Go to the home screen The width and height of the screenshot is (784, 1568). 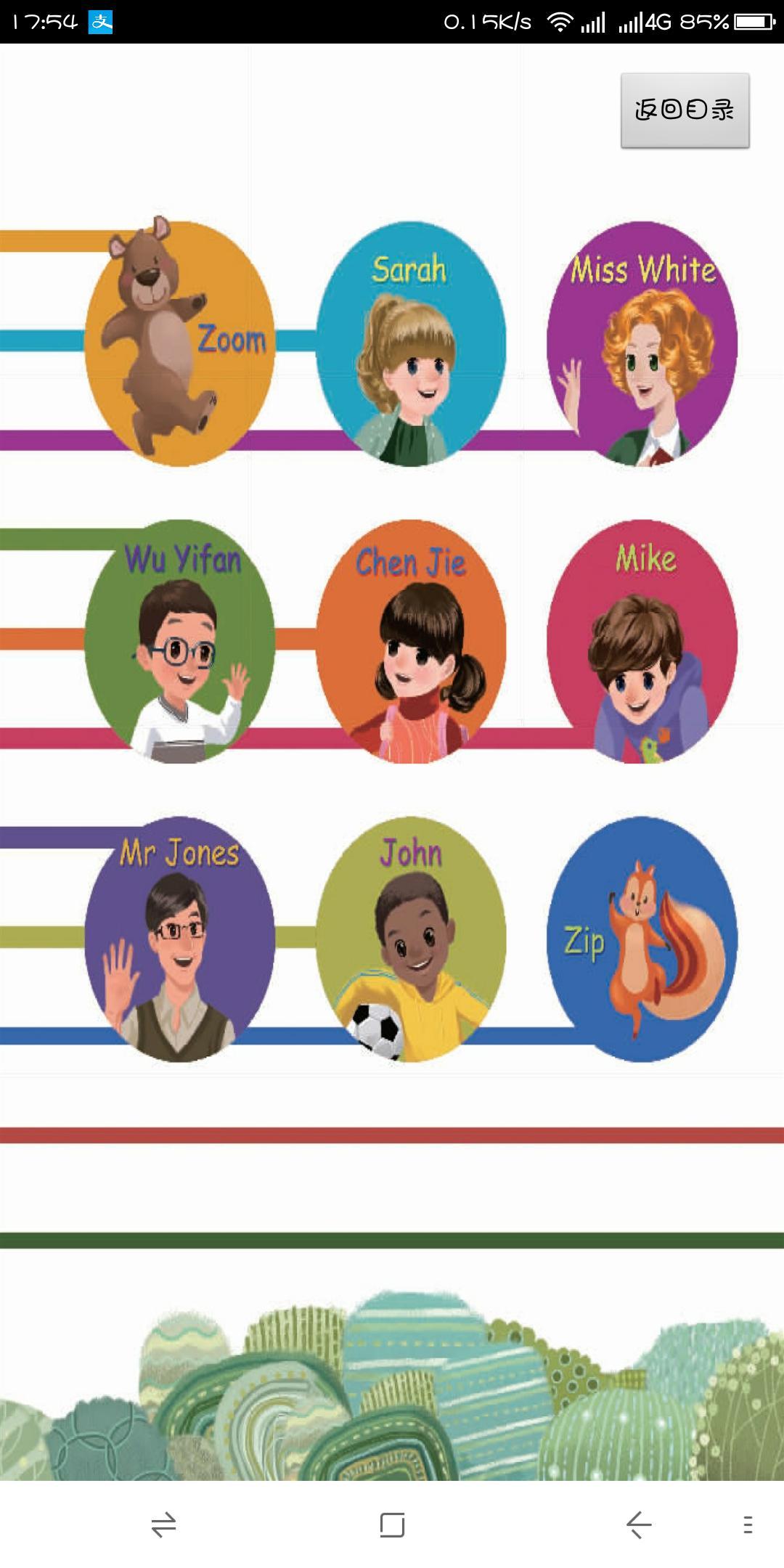pos(392,1524)
